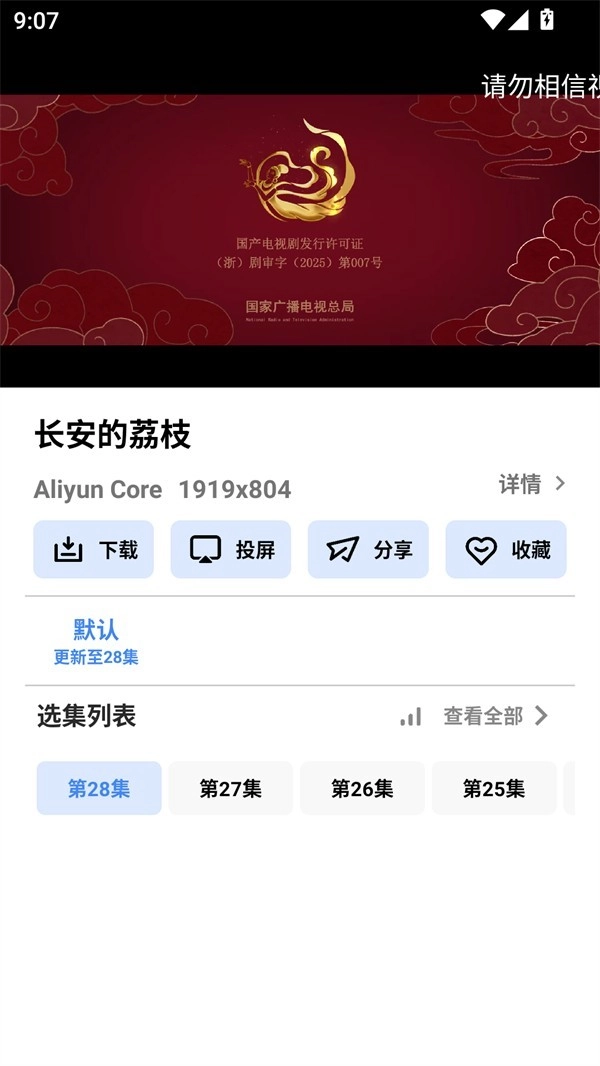Image resolution: width=600 pixels, height=1066 pixels.
Task: Tap the video player to show controls
Action: tap(300, 220)
